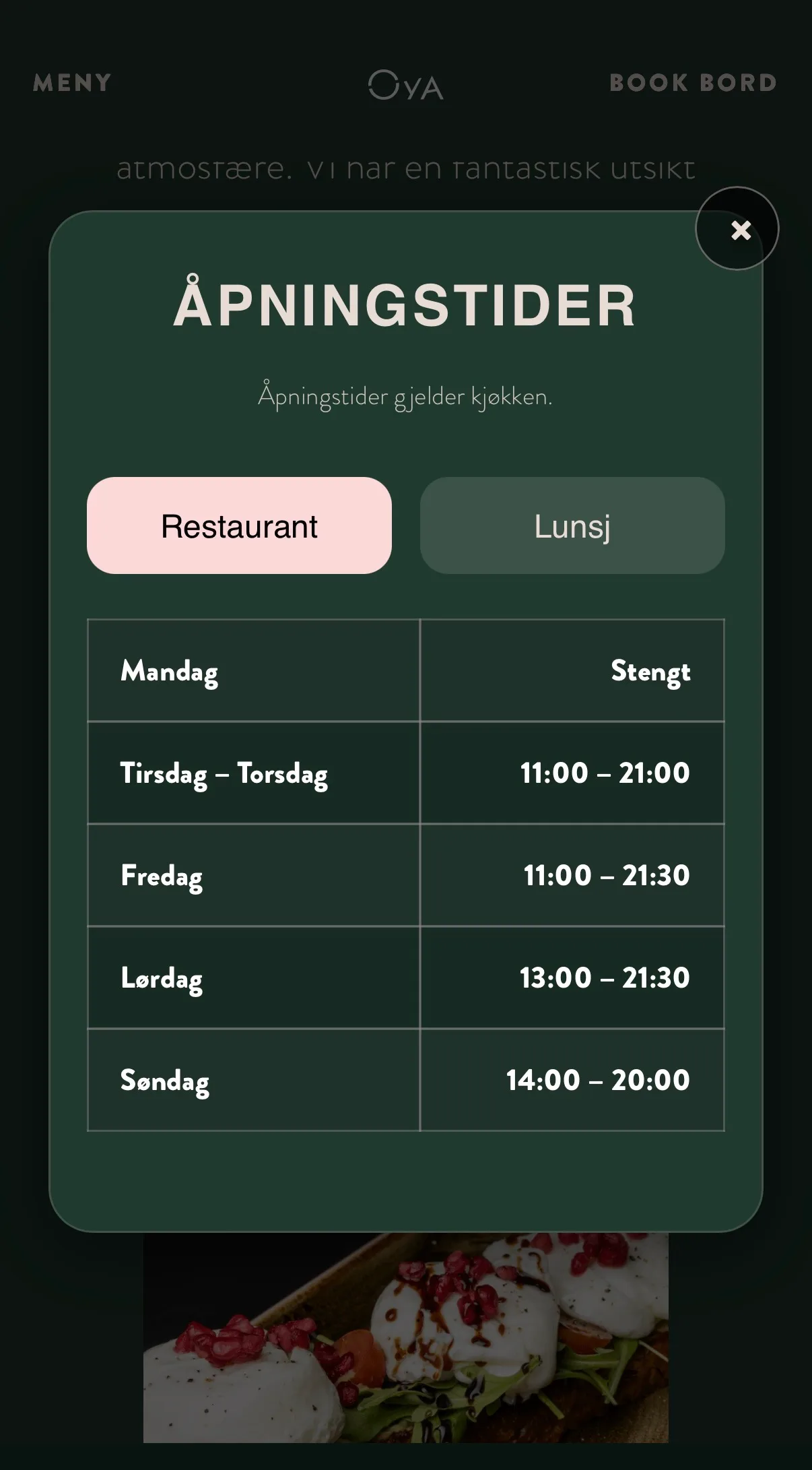The height and width of the screenshot is (1470, 812).
Task: Click the Stengt status cell
Action: coord(650,670)
